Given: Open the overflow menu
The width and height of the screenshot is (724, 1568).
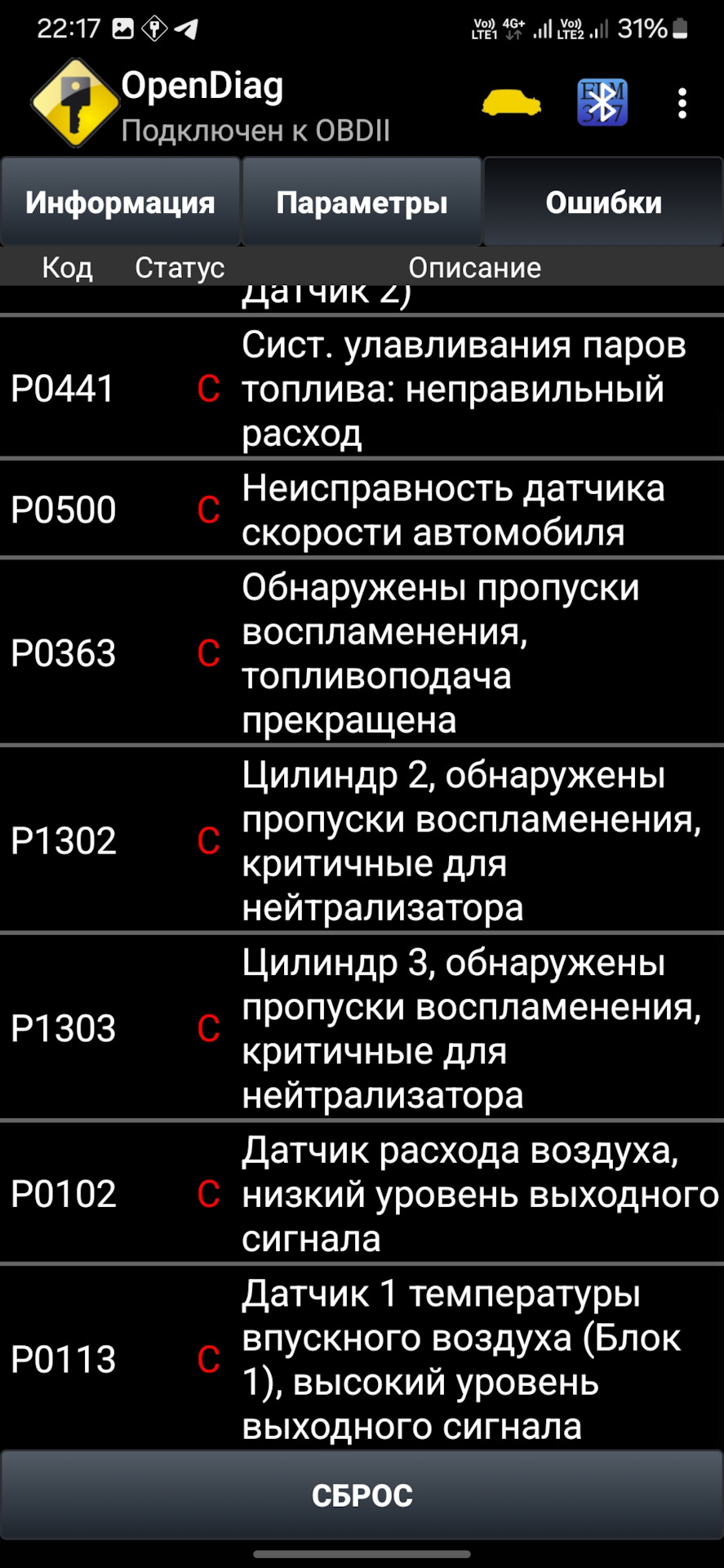Looking at the screenshot, I should [x=682, y=104].
